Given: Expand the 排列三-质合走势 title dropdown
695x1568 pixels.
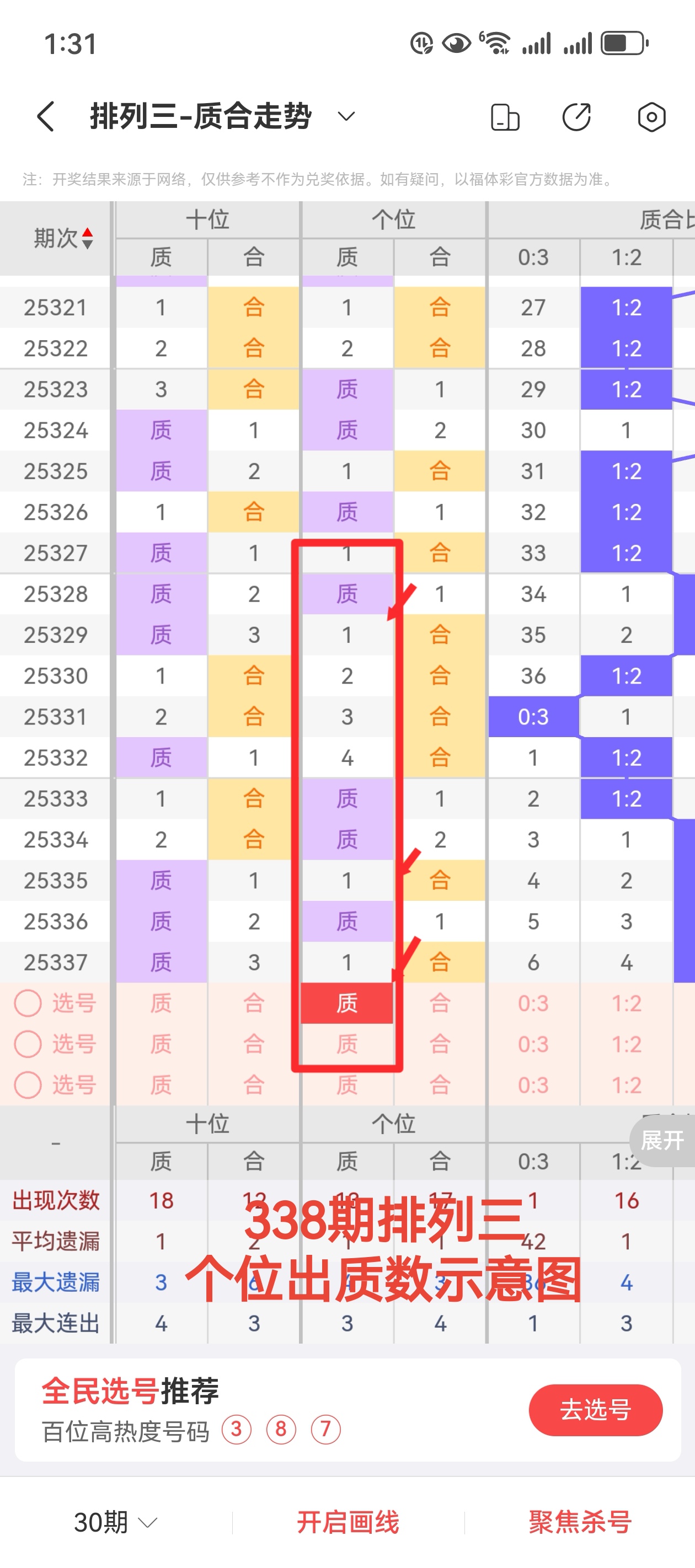Looking at the screenshot, I should (x=346, y=116).
